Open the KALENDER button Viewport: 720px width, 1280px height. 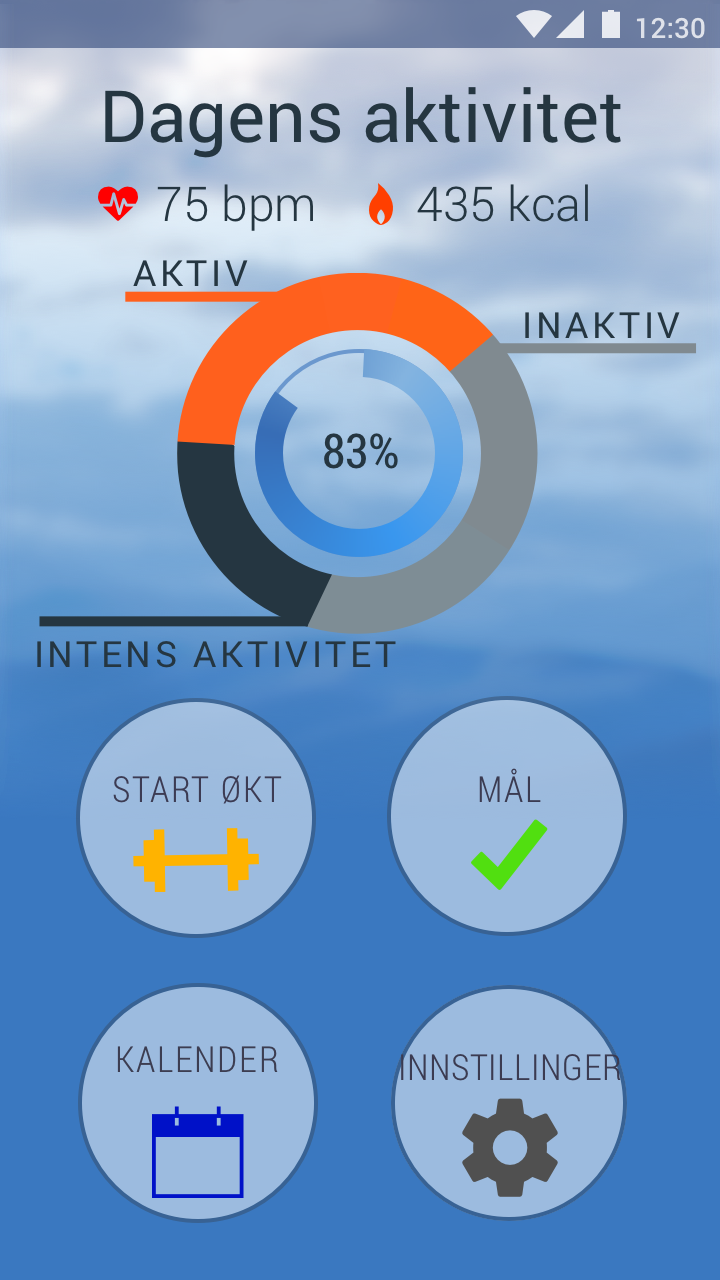point(198,1103)
